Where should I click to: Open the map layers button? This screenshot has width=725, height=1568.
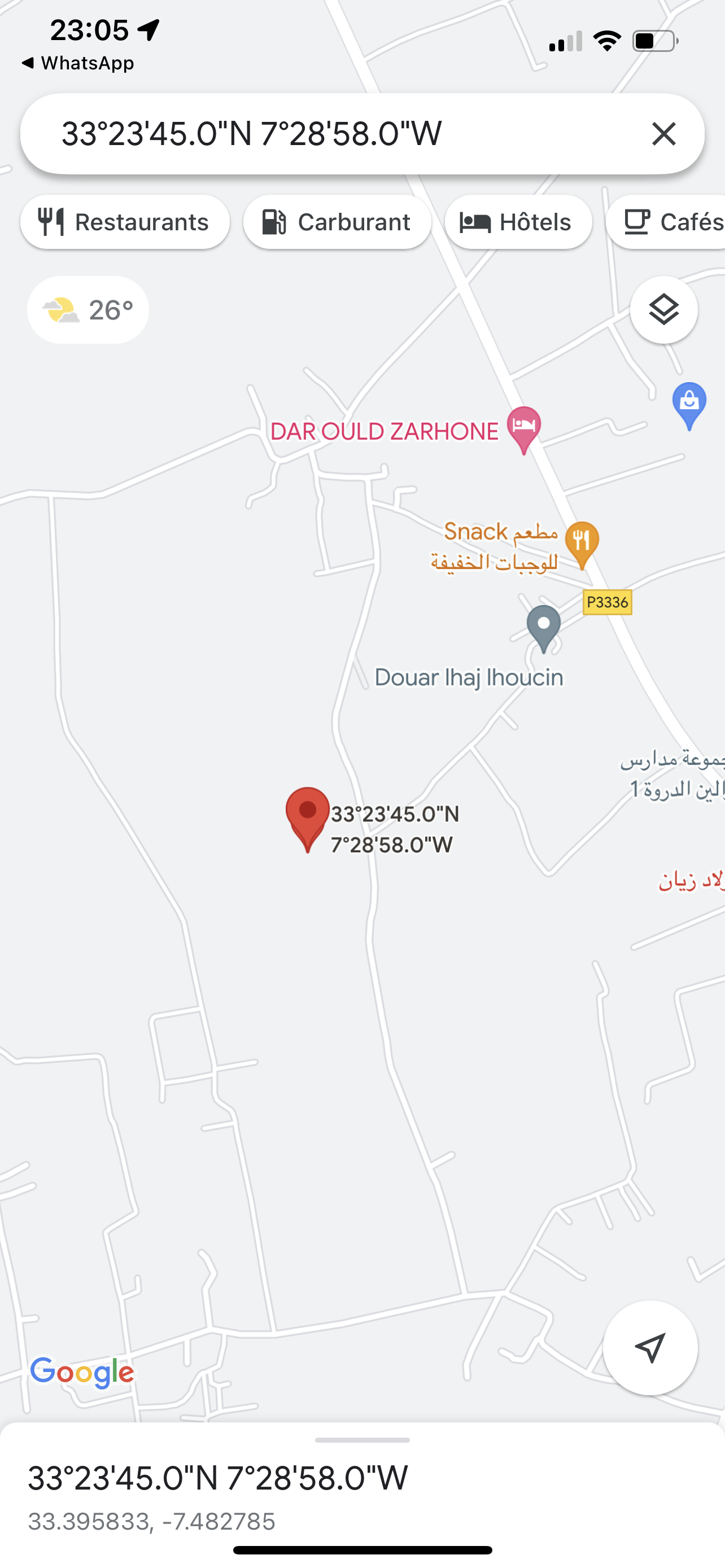tap(663, 310)
